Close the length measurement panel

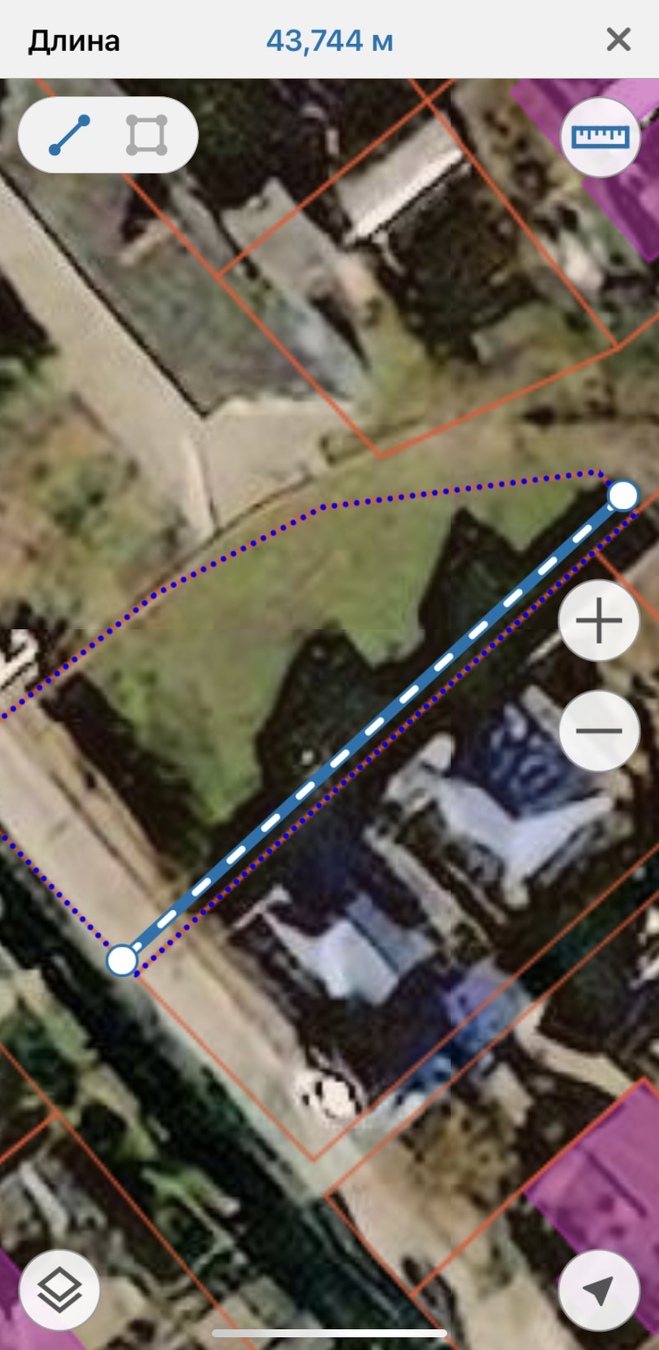pyautogui.click(x=619, y=40)
